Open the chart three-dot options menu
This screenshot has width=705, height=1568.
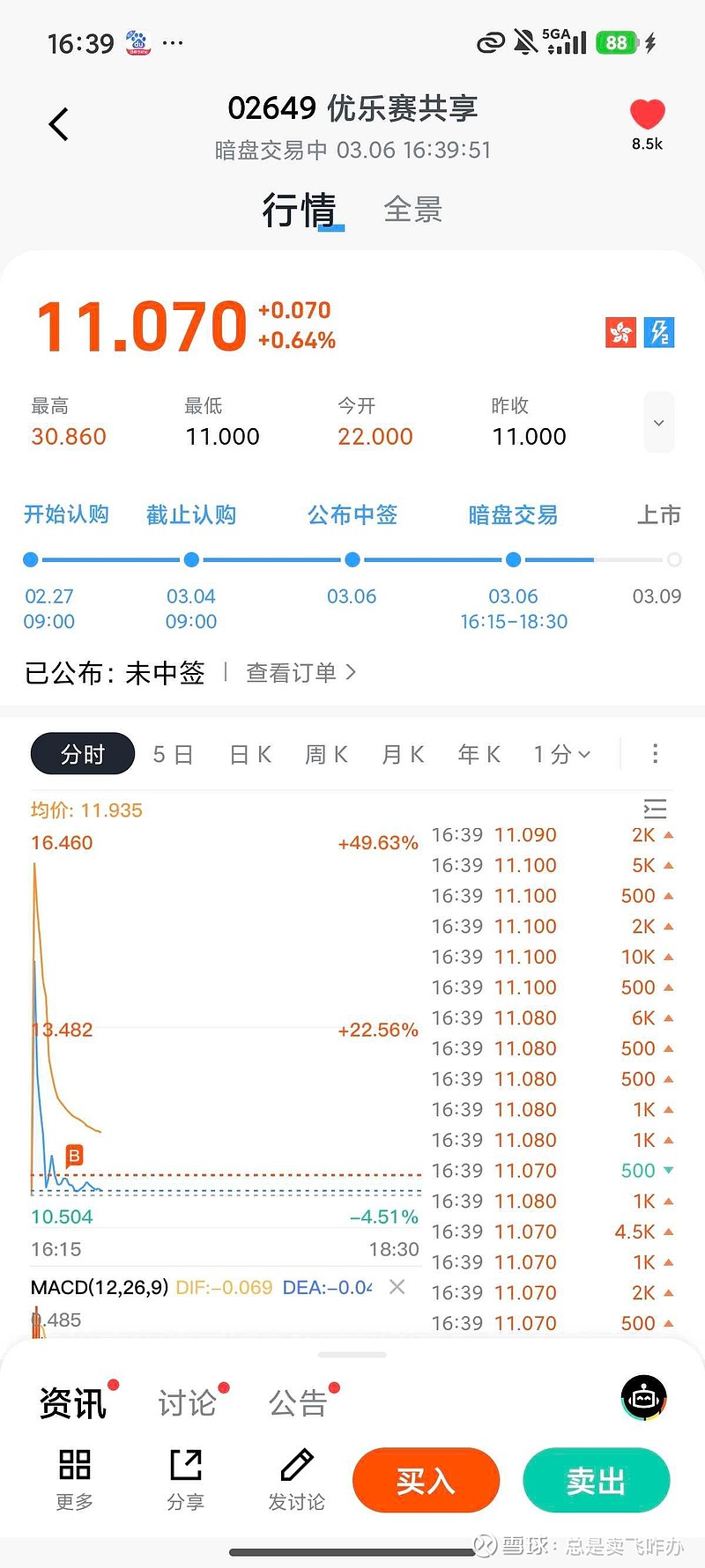click(655, 754)
